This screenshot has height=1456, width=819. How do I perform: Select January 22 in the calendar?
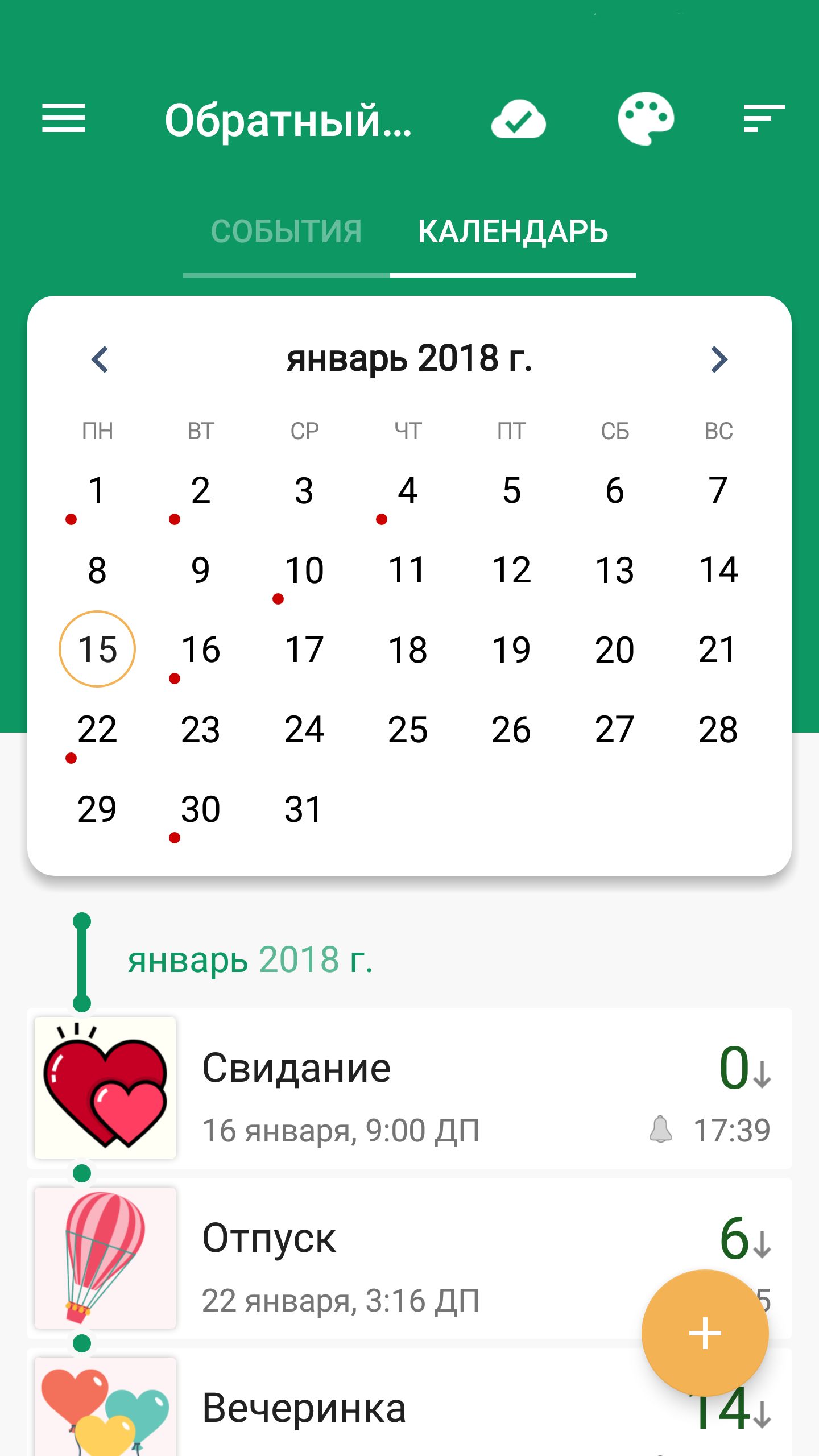coord(97,729)
